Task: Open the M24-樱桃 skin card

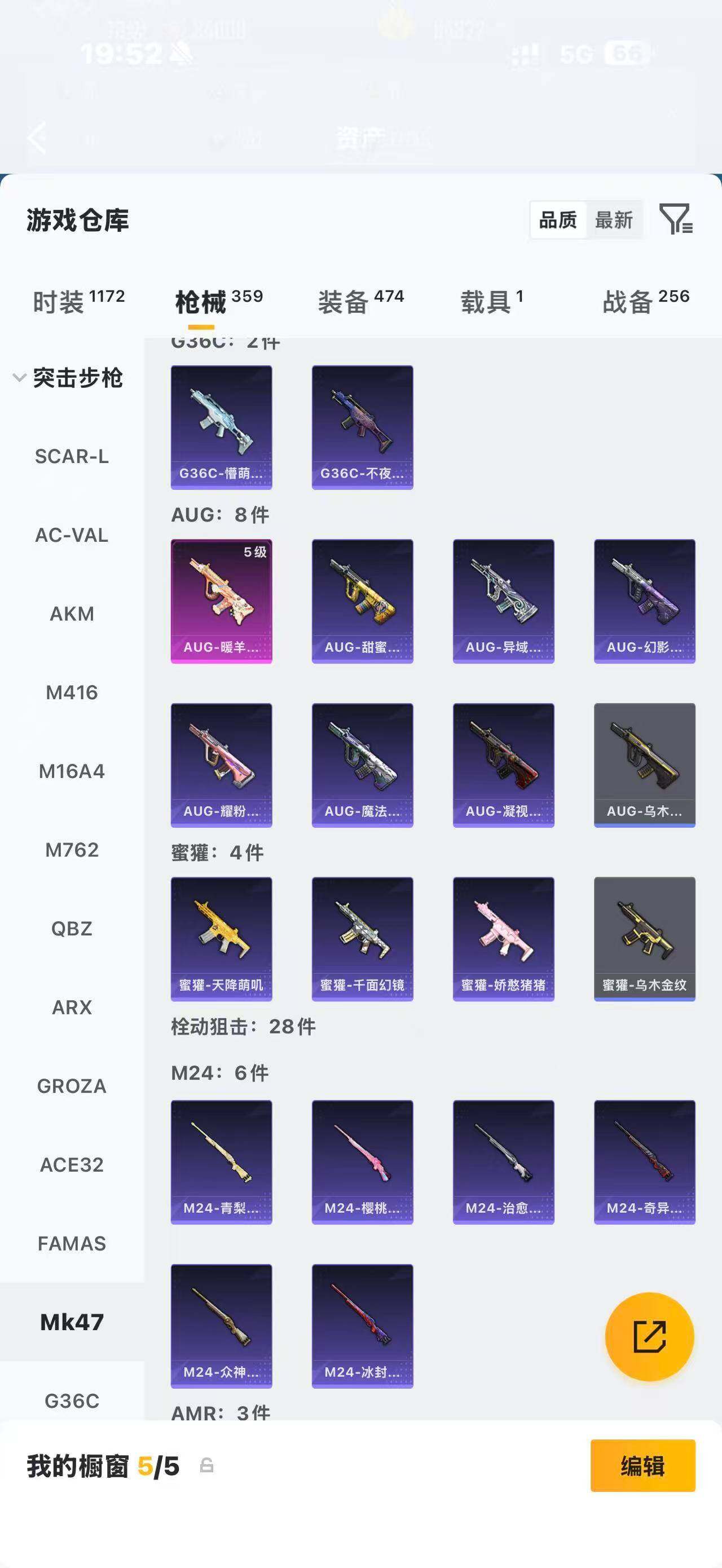Action: tap(362, 1162)
